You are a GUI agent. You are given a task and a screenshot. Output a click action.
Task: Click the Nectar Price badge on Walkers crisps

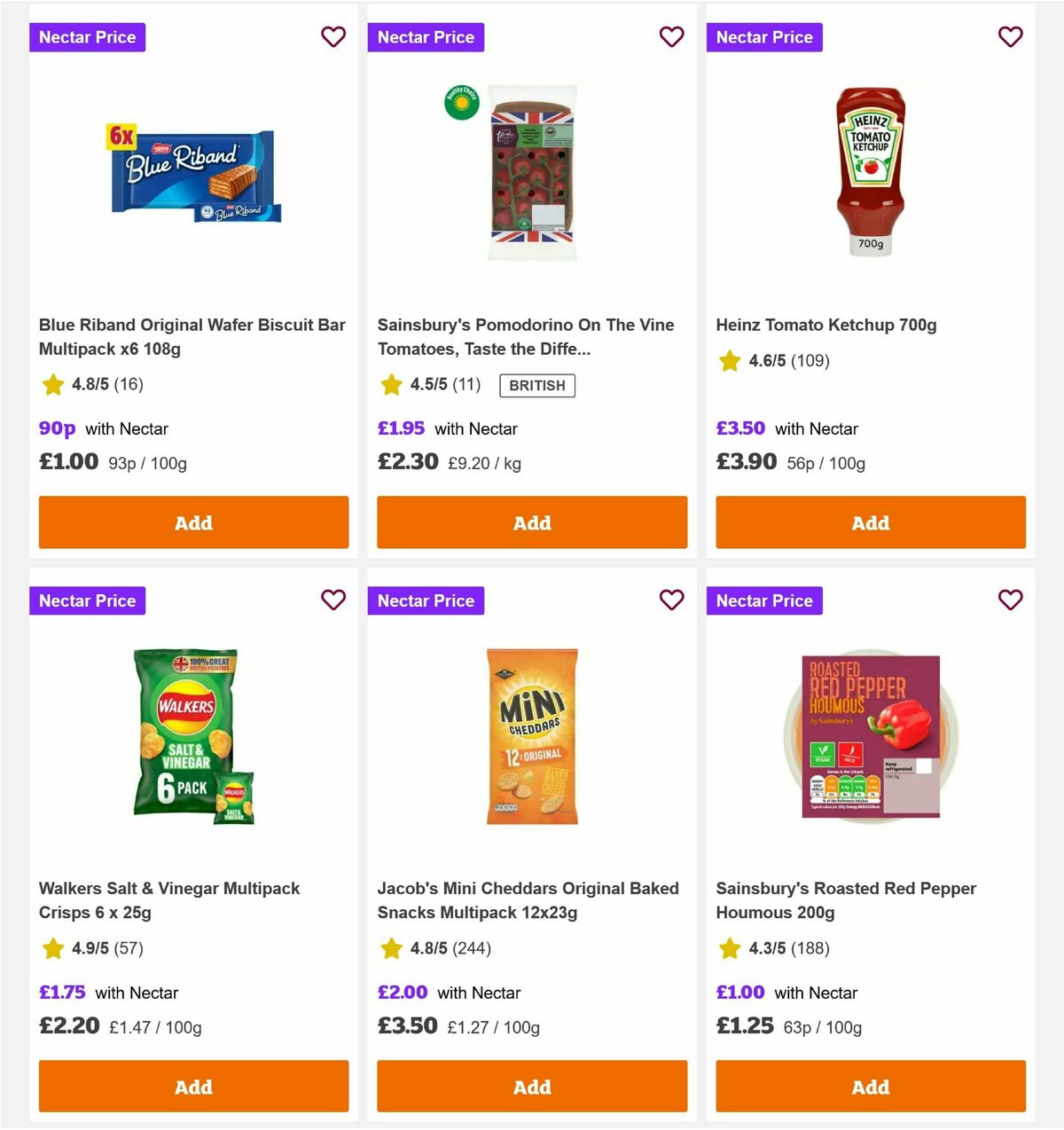pos(87,600)
